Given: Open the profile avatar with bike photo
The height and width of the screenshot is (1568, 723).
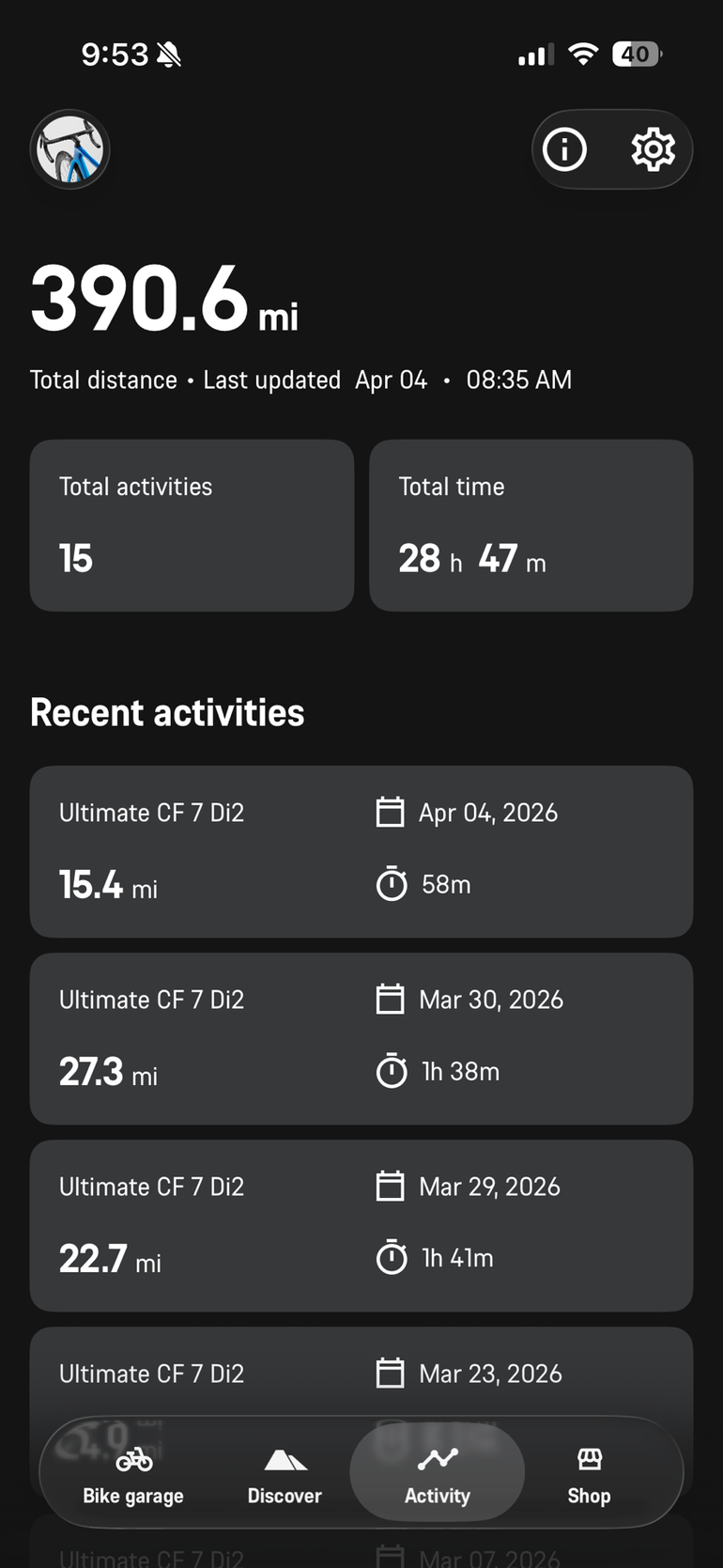Looking at the screenshot, I should pyautogui.click(x=70, y=149).
